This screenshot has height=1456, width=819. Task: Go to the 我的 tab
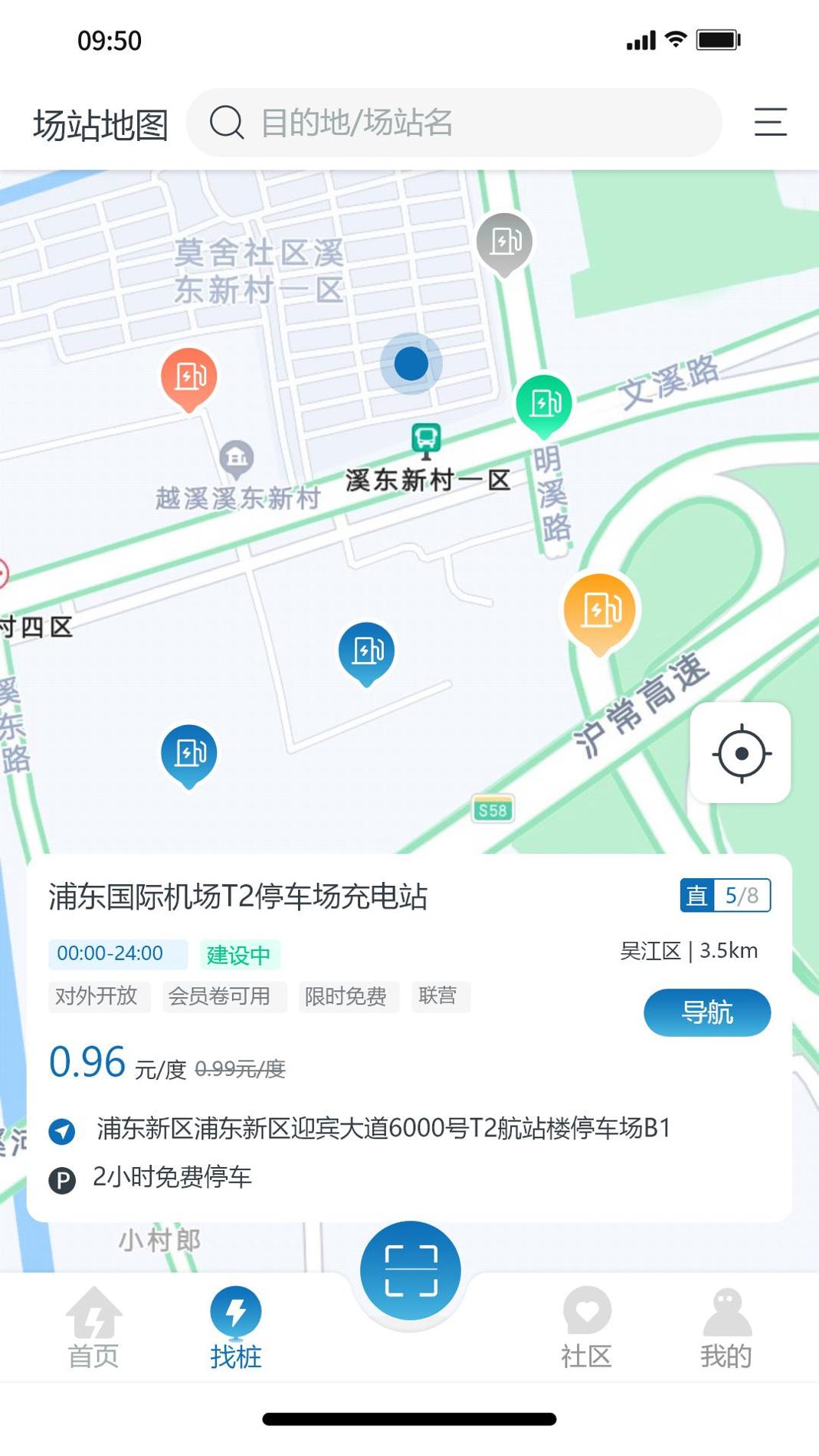726,1328
